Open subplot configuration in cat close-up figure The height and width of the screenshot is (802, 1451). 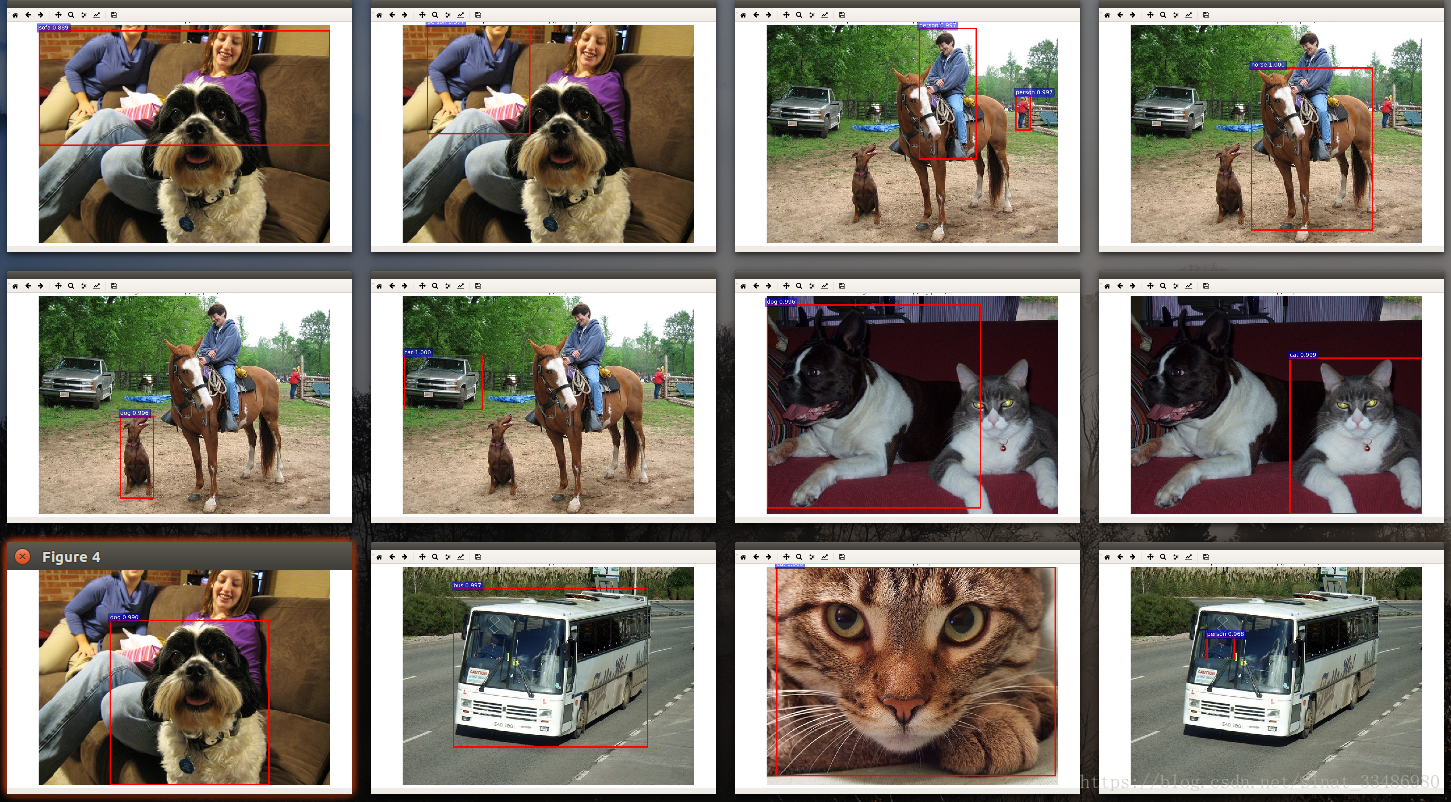(811, 556)
